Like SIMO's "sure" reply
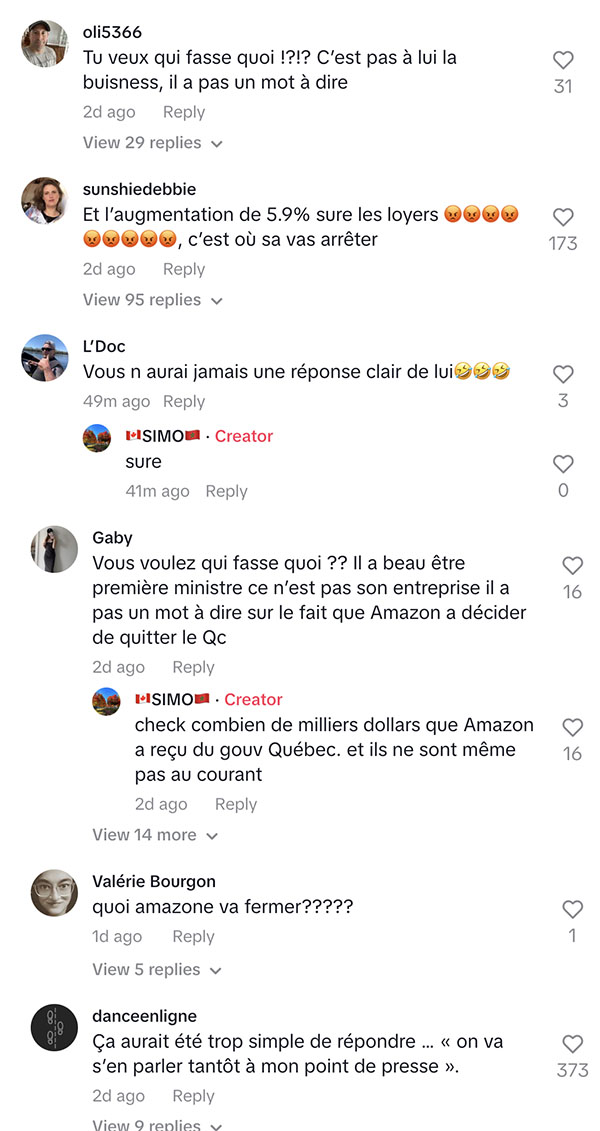This screenshot has width=600, height=1131. coord(562,464)
